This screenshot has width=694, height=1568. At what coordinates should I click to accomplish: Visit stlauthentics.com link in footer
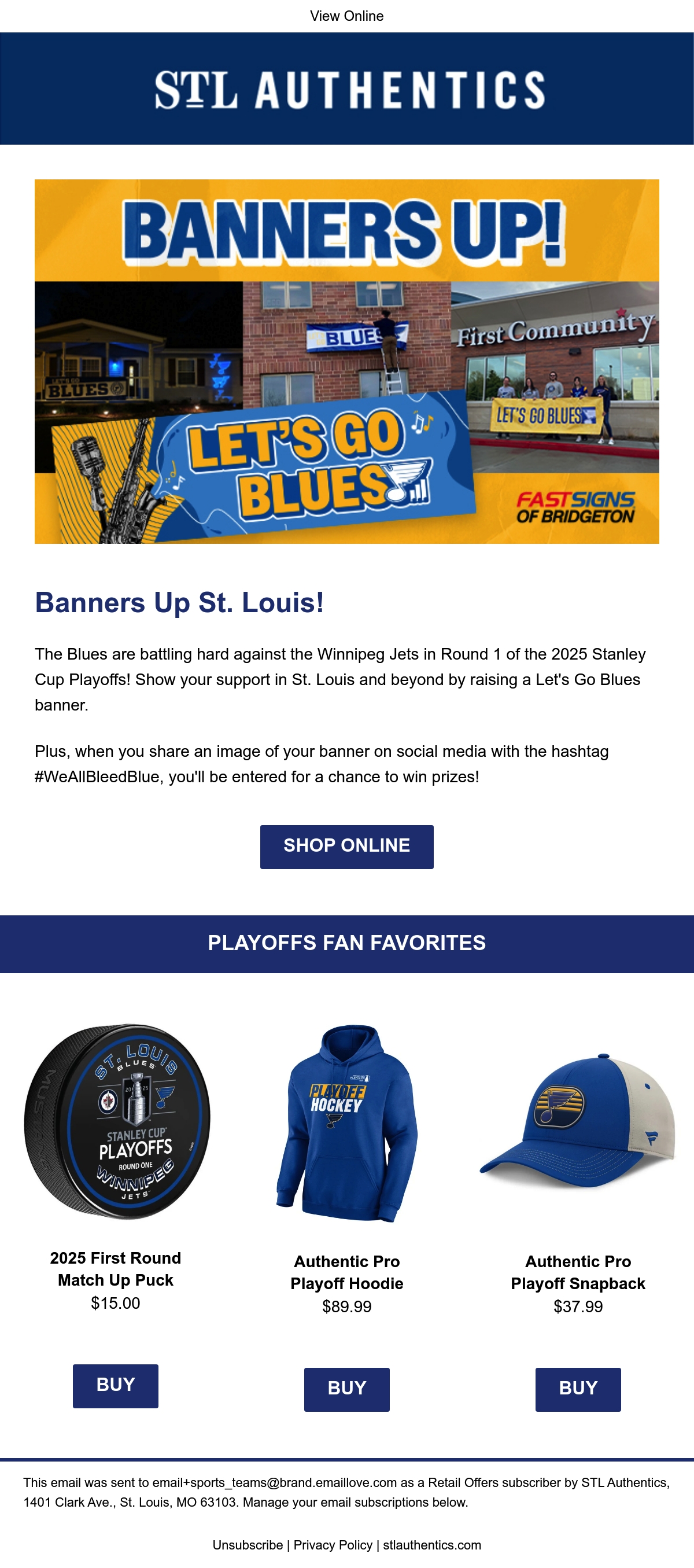432,1545
